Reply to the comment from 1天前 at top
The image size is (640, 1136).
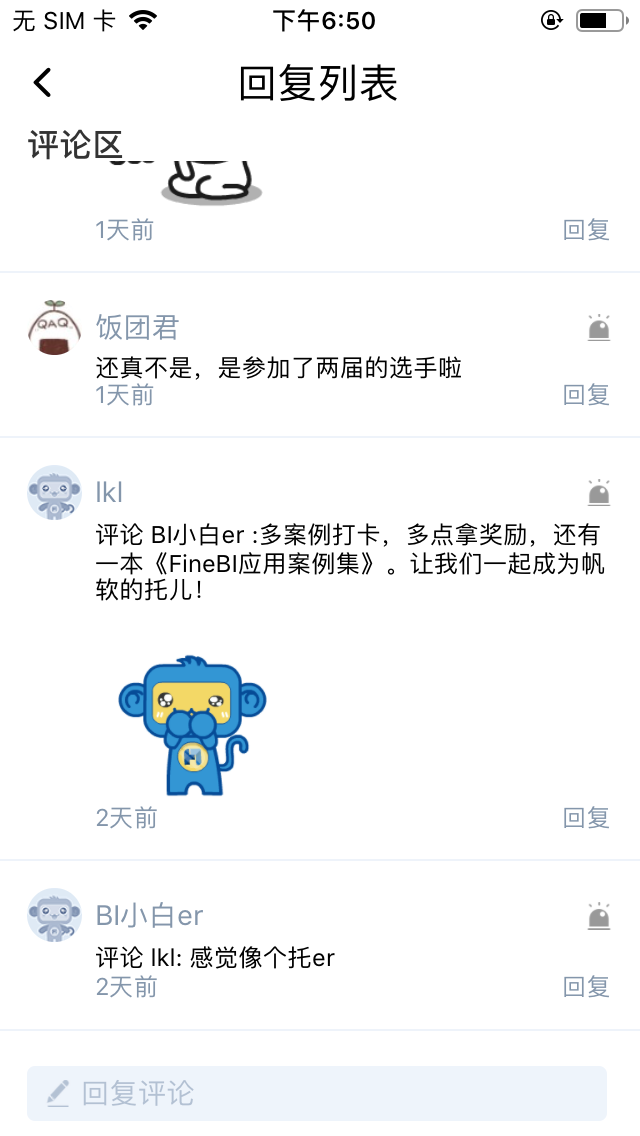pos(586,230)
